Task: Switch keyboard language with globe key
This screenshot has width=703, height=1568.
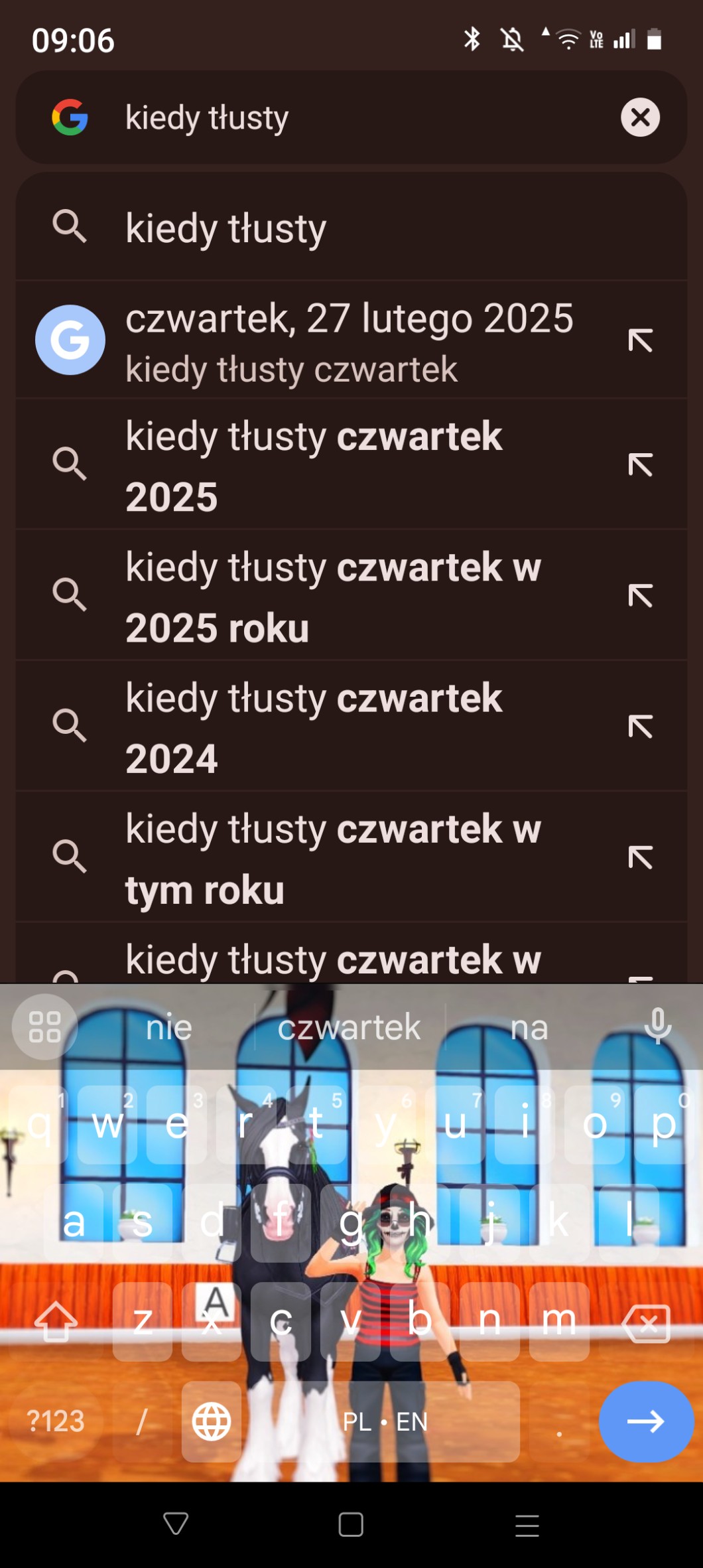Action: pyautogui.click(x=212, y=1421)
